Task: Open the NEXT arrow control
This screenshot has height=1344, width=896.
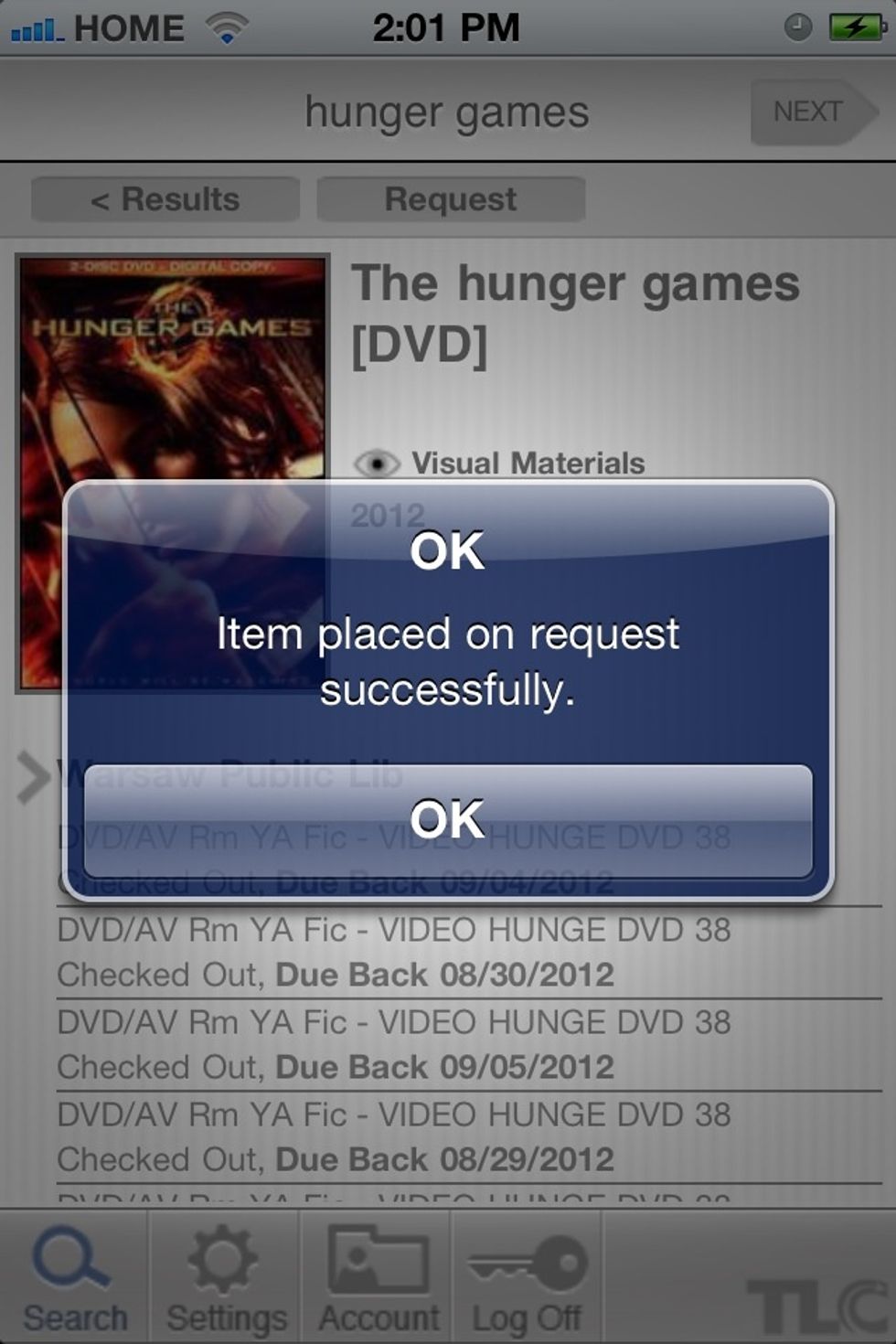Action: click(x=807, y=110)
